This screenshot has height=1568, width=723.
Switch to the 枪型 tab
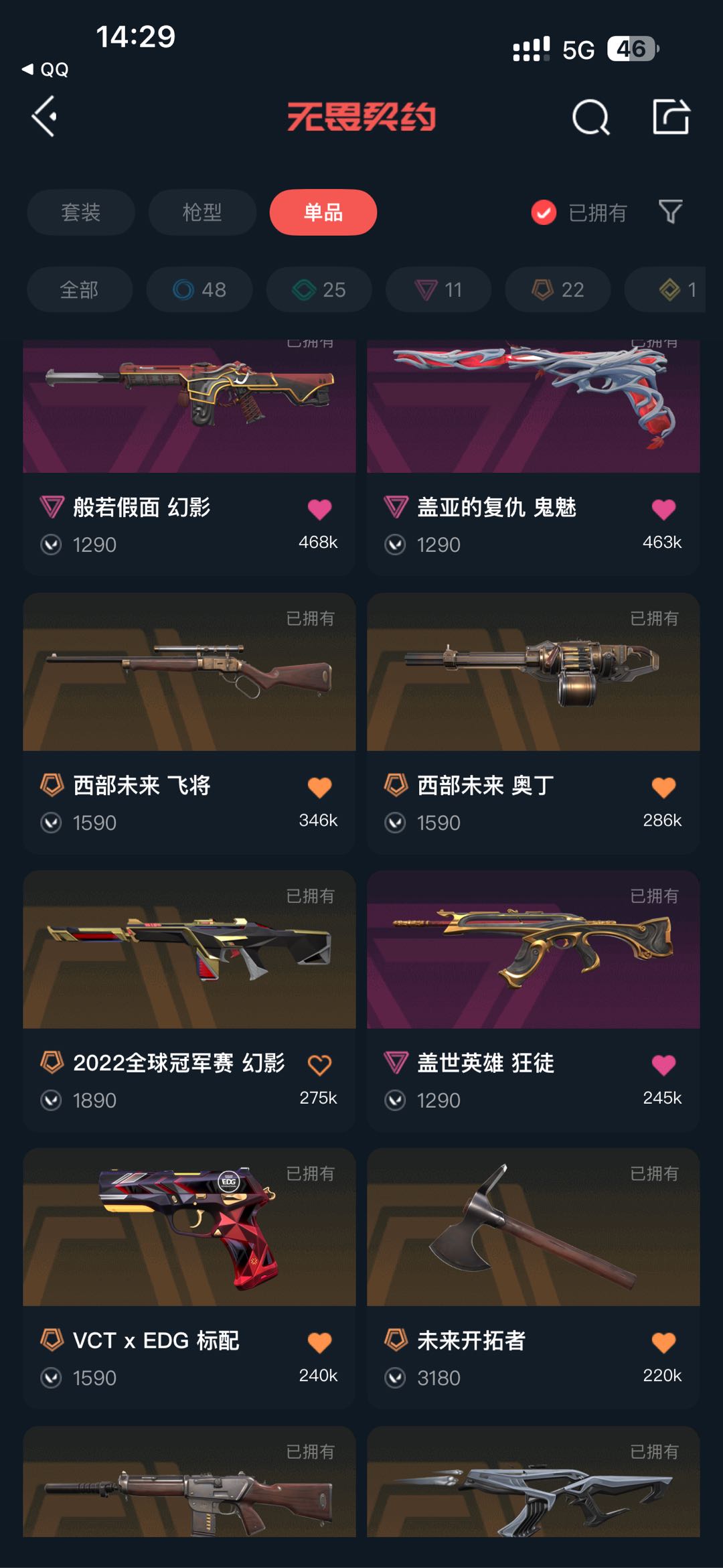pos(202,212)
